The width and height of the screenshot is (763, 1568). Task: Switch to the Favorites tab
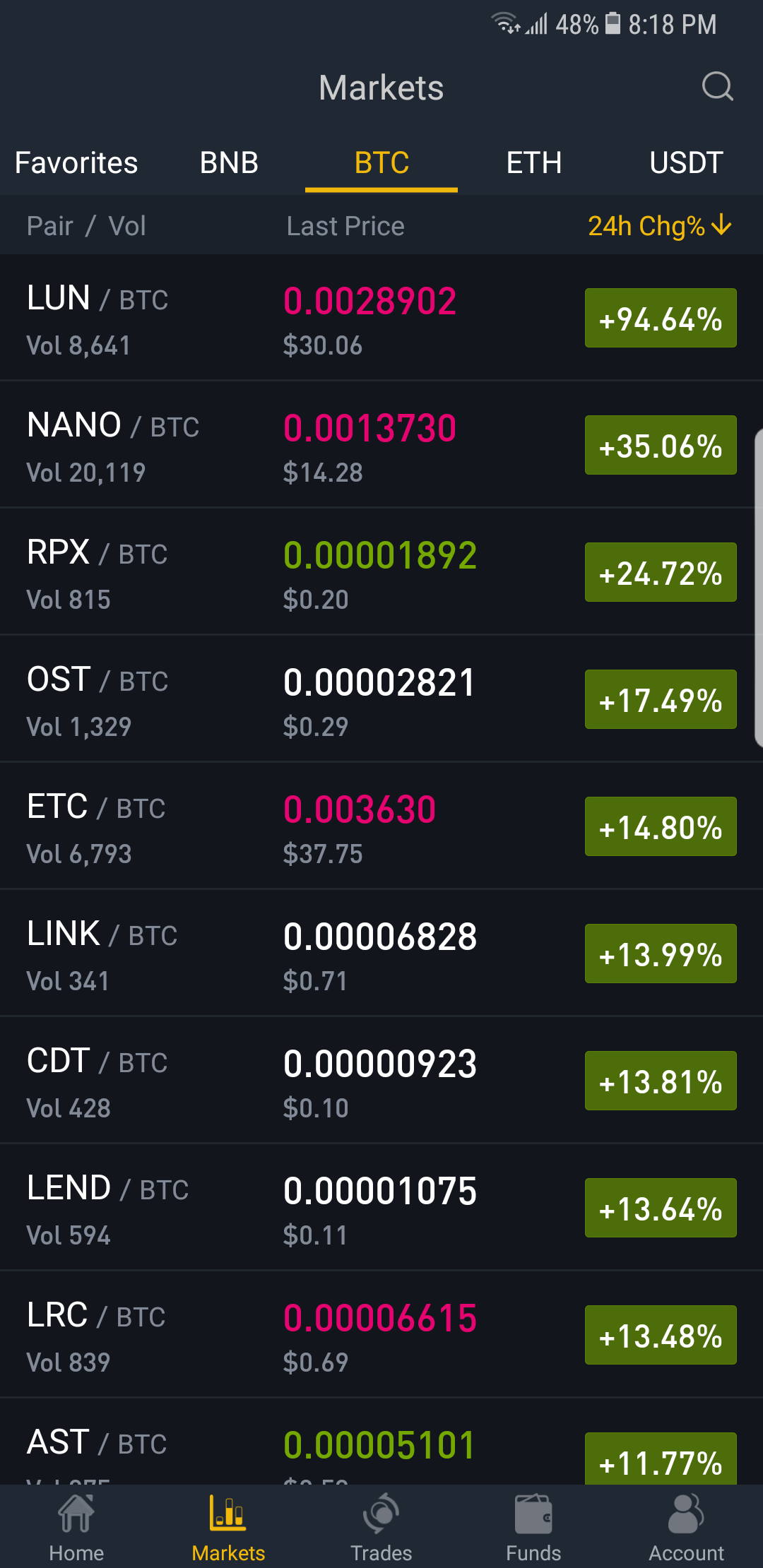(x=76, y=162)
